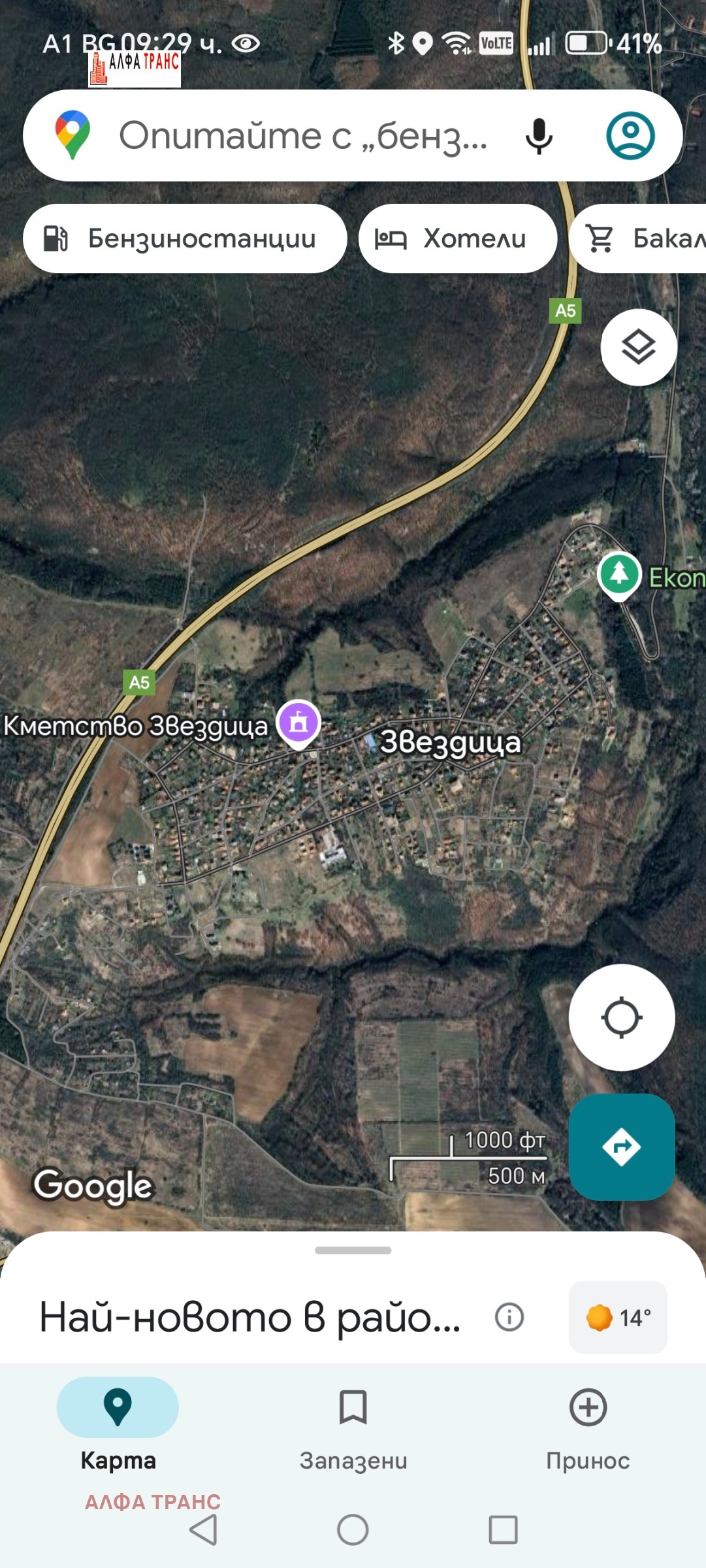
Task: Open the 14° weather chip
Action: point(618,1317)
